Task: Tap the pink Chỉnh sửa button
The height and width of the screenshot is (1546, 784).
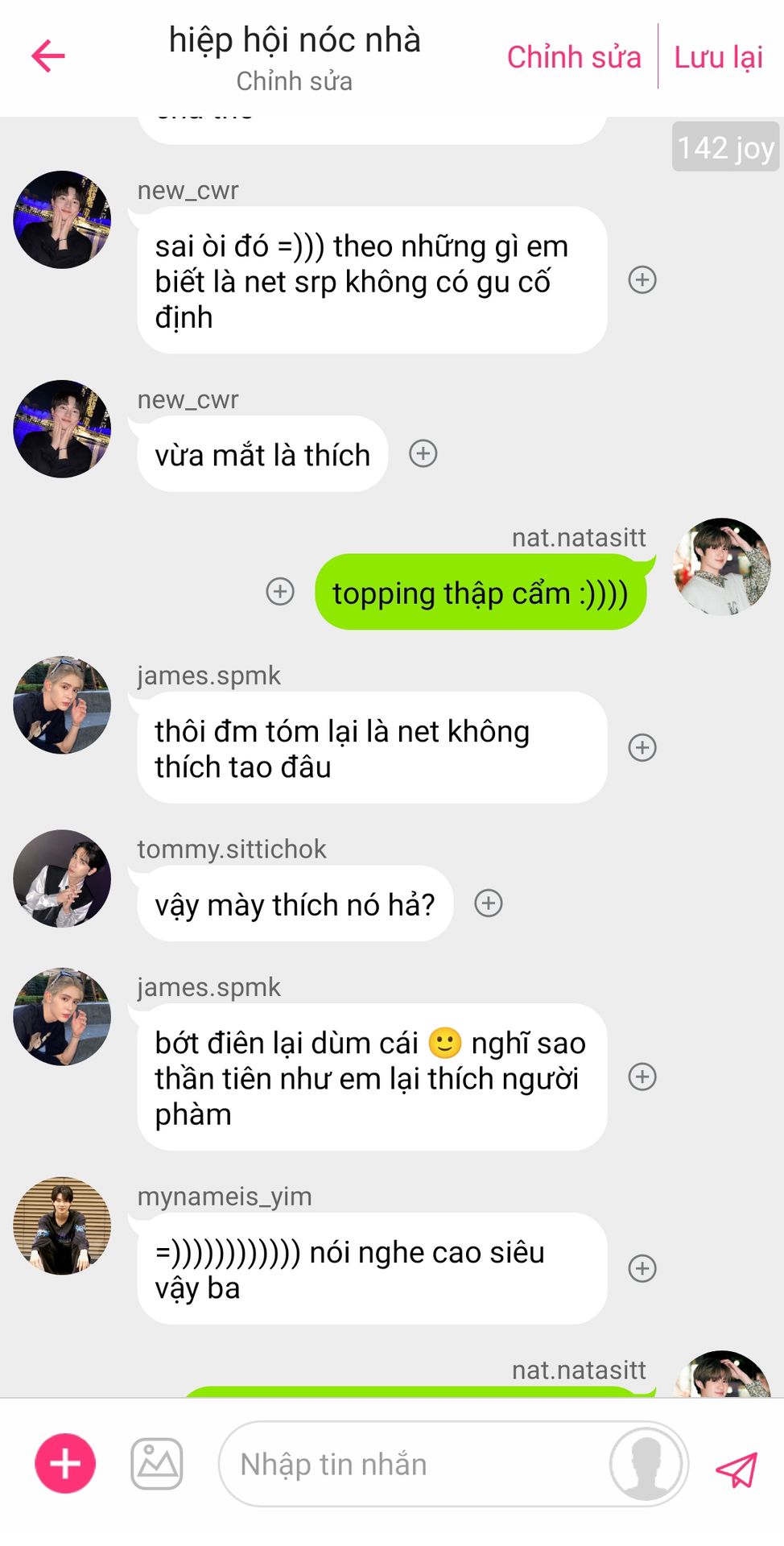Action: [574, 57]
